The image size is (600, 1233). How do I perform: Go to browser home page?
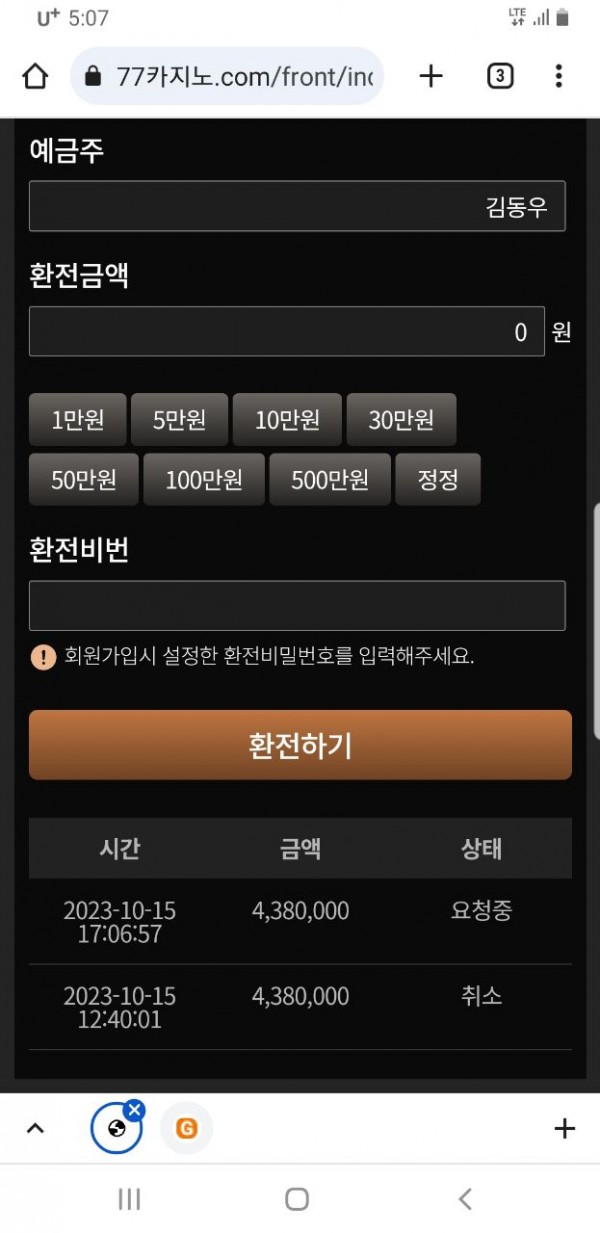[x=35, y=76]
